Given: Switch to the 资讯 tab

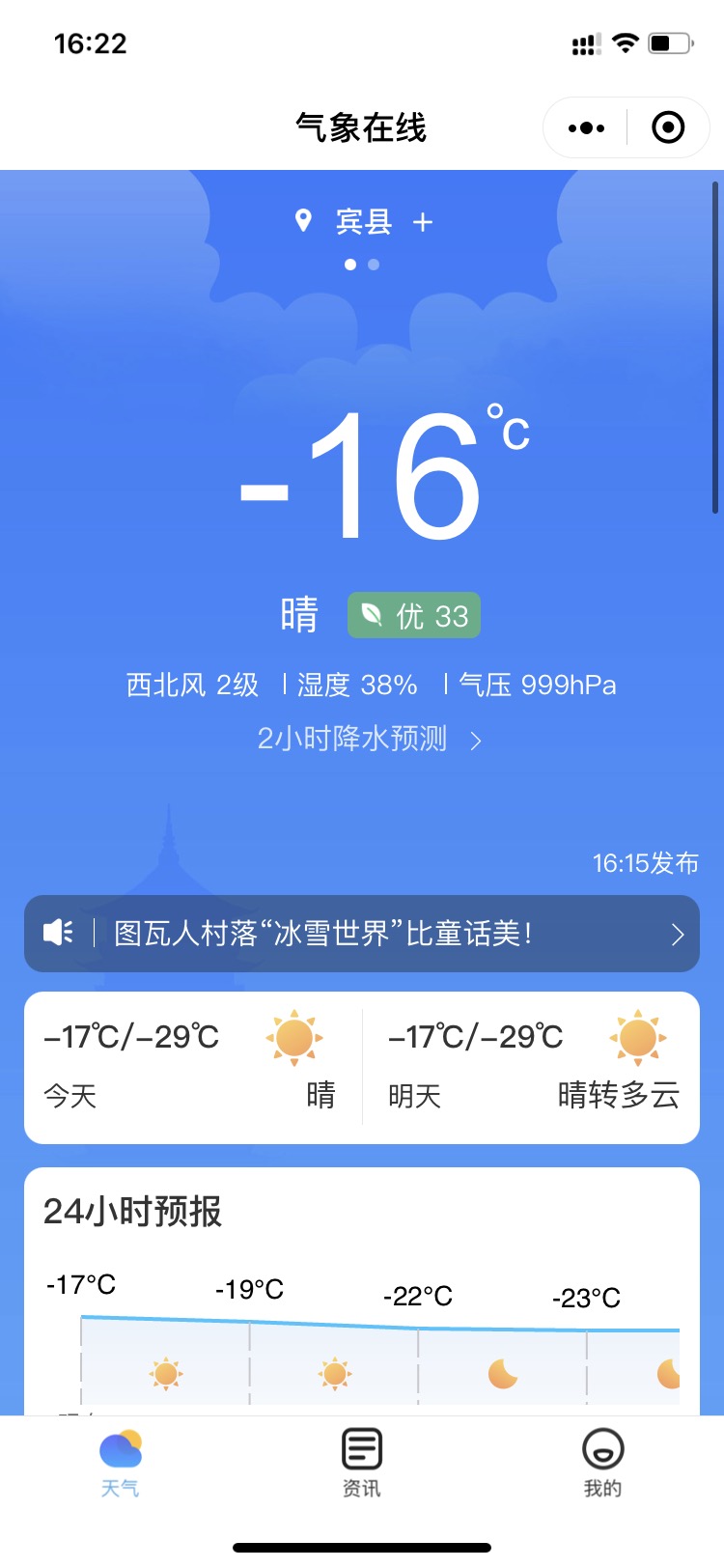Looking at the screenshot, I should (x=362, y=1462).
